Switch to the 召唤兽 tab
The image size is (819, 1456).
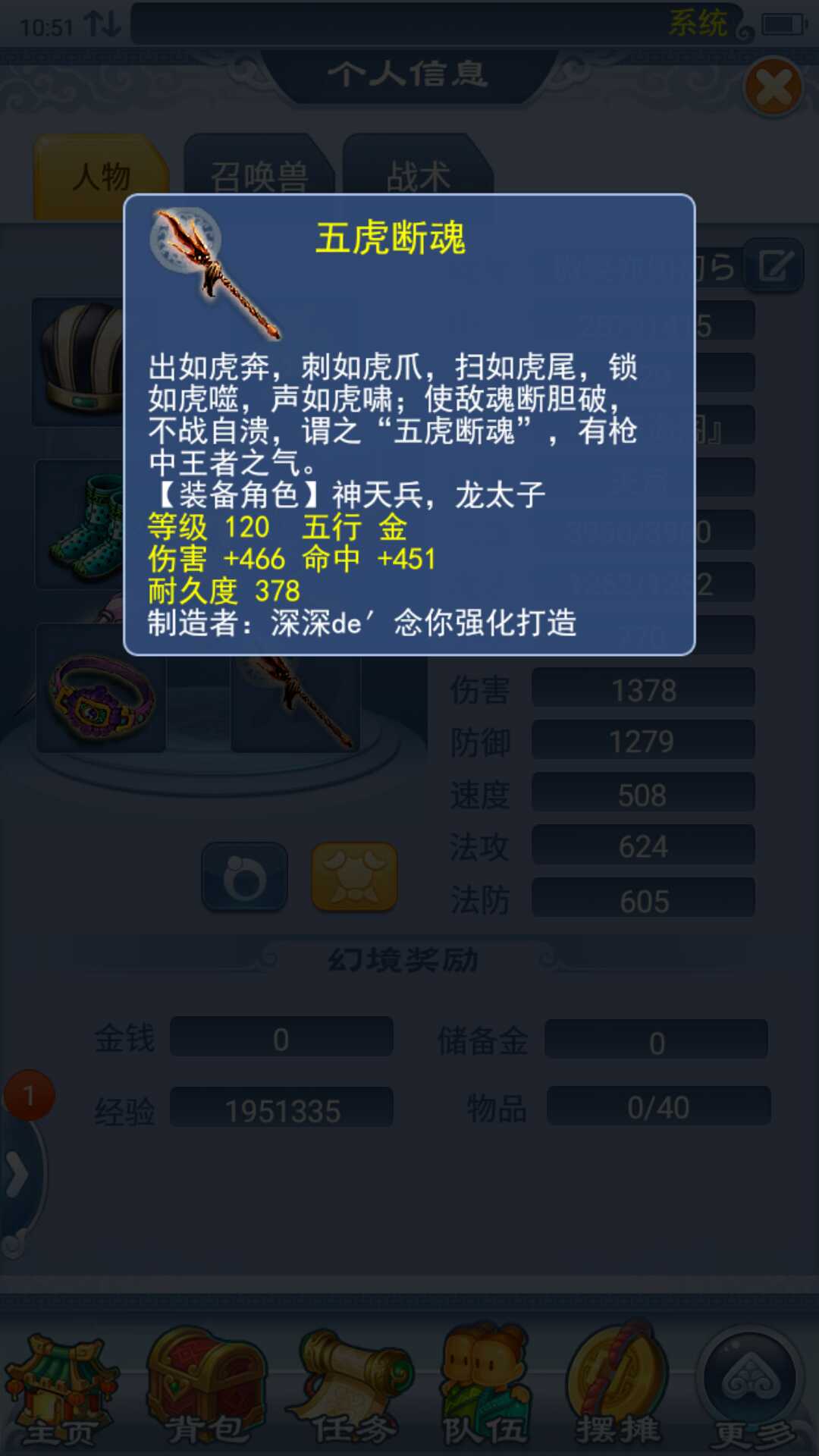(258, 177)
